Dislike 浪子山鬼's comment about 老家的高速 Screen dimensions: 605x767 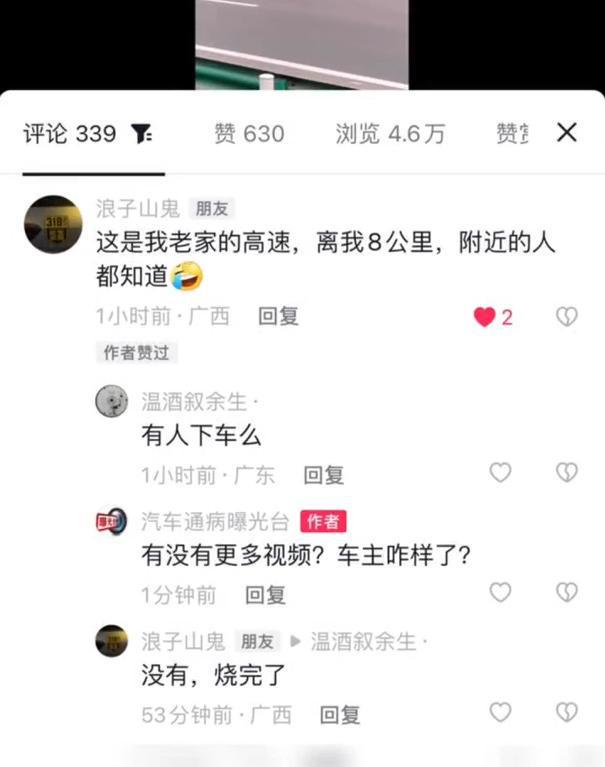567,317
